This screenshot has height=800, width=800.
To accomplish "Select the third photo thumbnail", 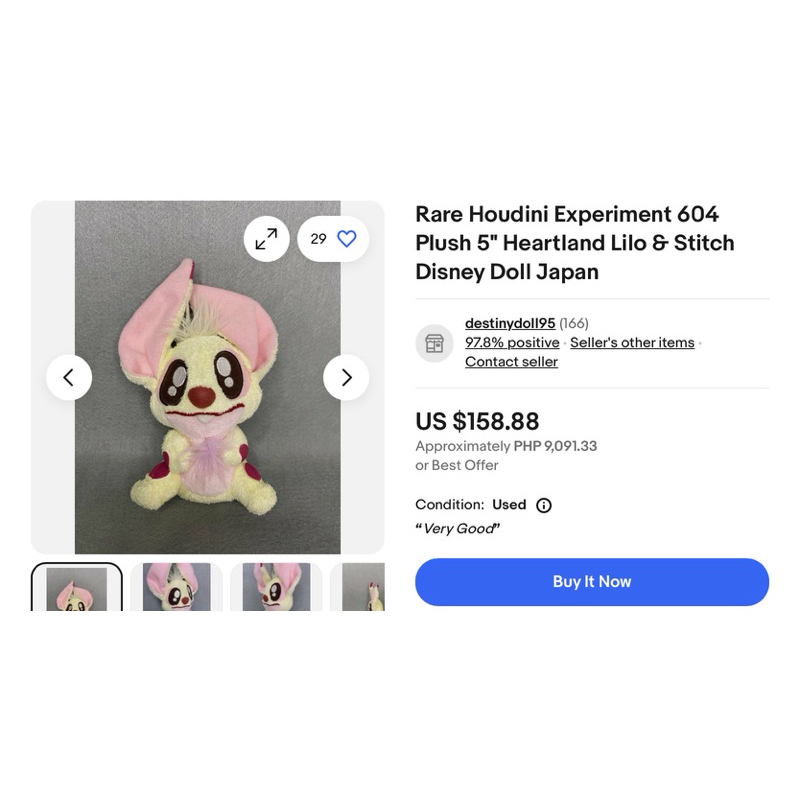I will [x=276, y=587].
